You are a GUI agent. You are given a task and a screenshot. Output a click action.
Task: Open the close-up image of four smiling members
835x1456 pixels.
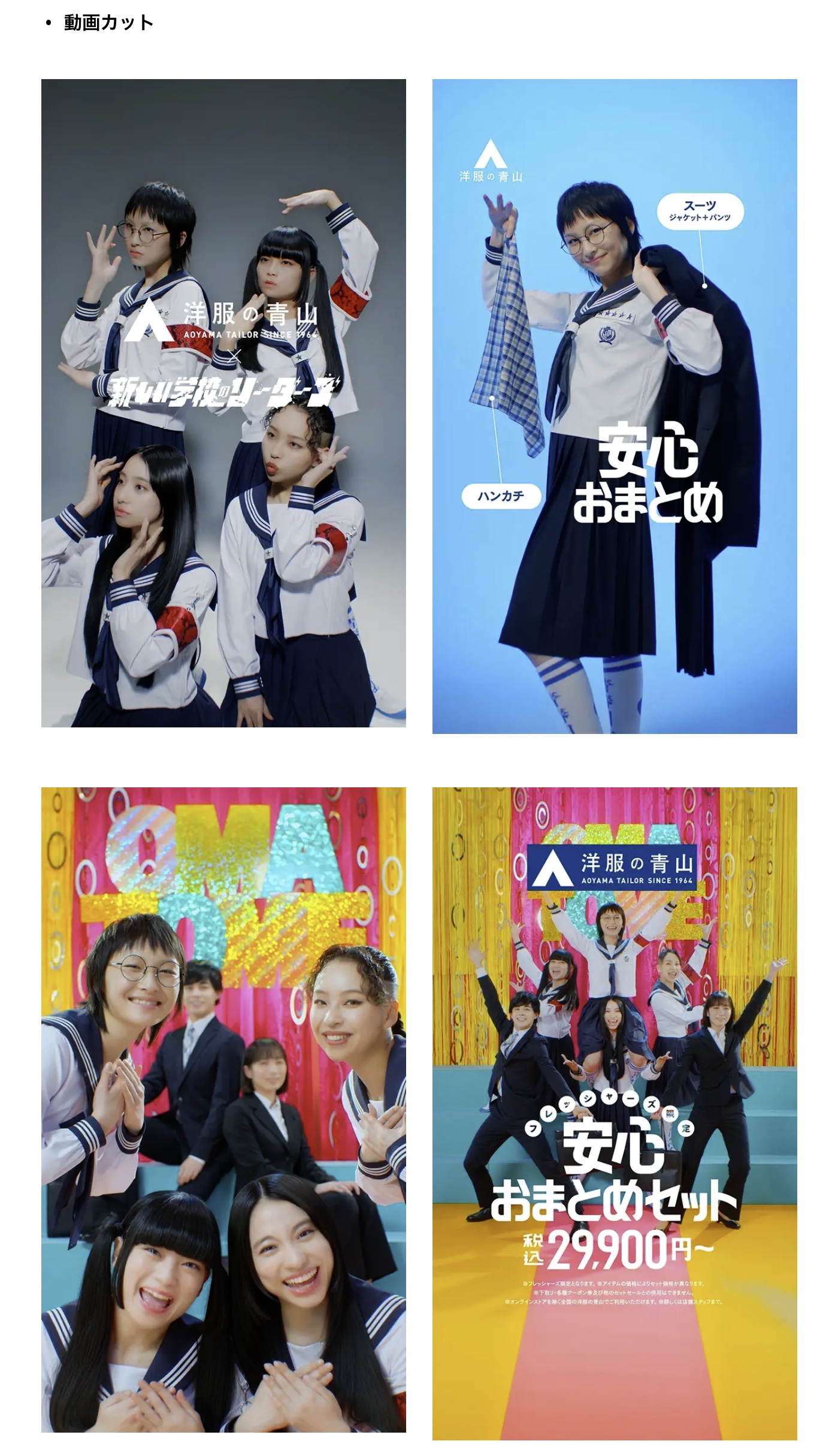(x=223, y=1110)
